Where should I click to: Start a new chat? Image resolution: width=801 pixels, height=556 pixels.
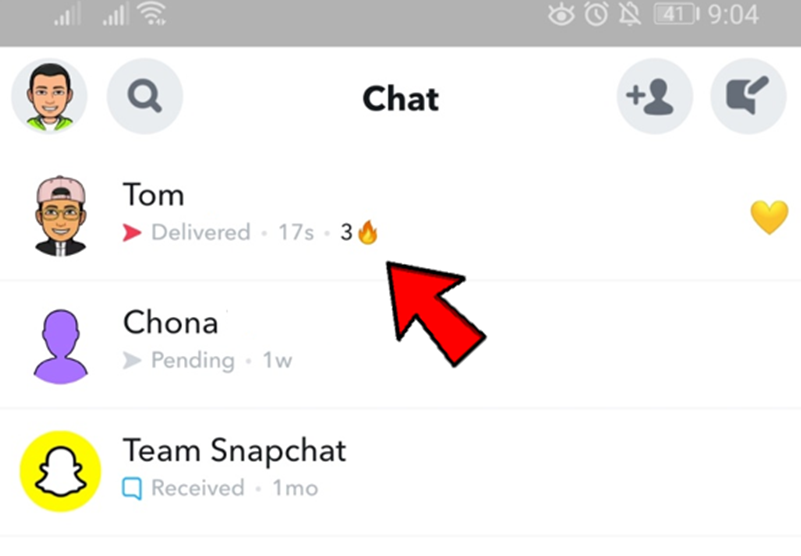748,97
